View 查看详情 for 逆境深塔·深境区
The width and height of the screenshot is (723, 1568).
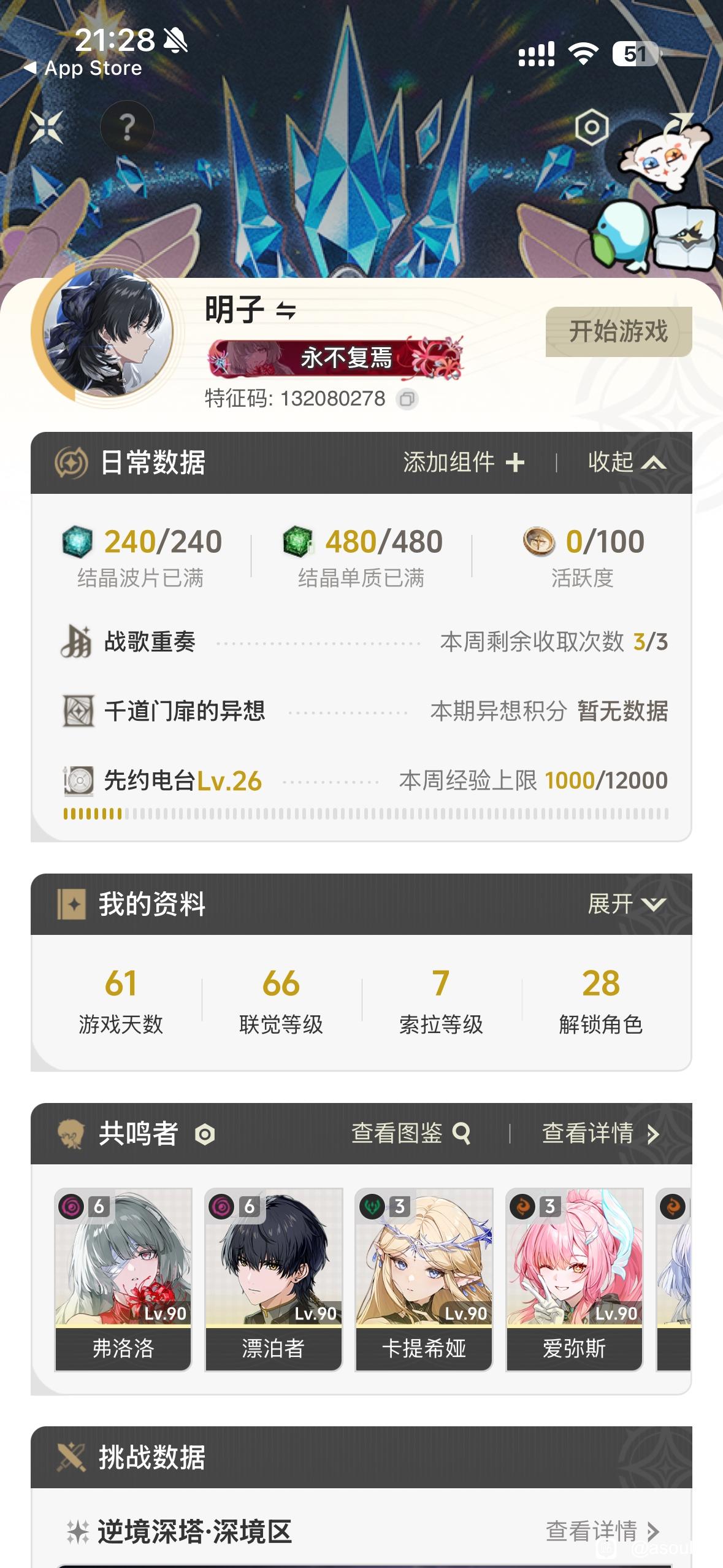[603, 1531]
